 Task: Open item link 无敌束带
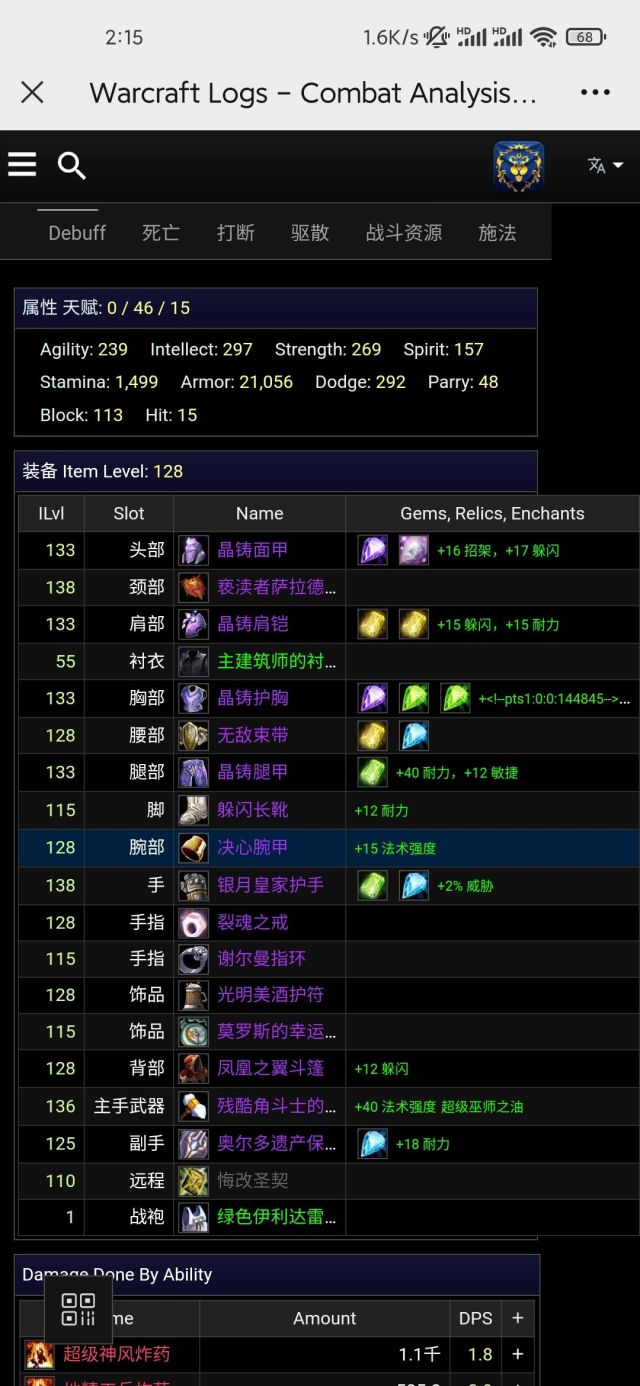point(253,735)
